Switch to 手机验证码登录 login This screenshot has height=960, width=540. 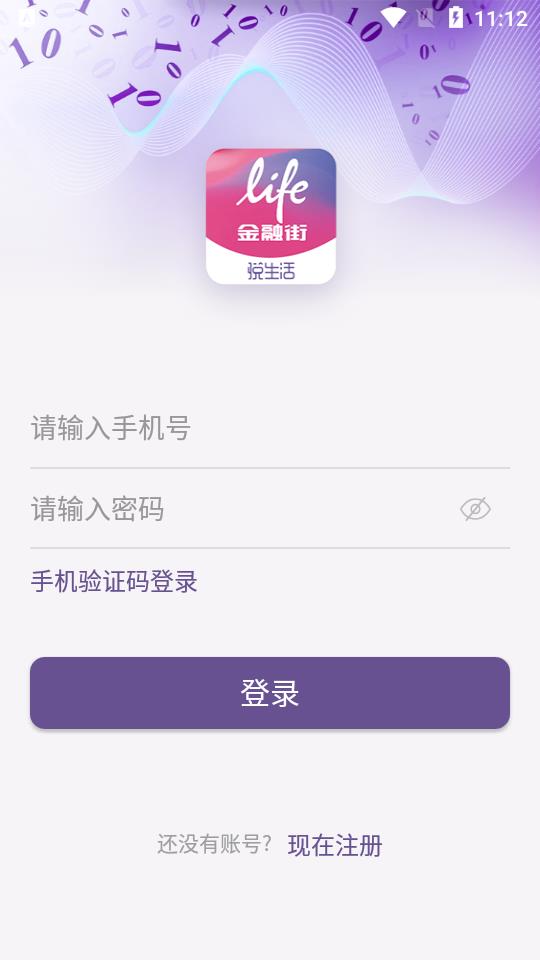(114, 581)
